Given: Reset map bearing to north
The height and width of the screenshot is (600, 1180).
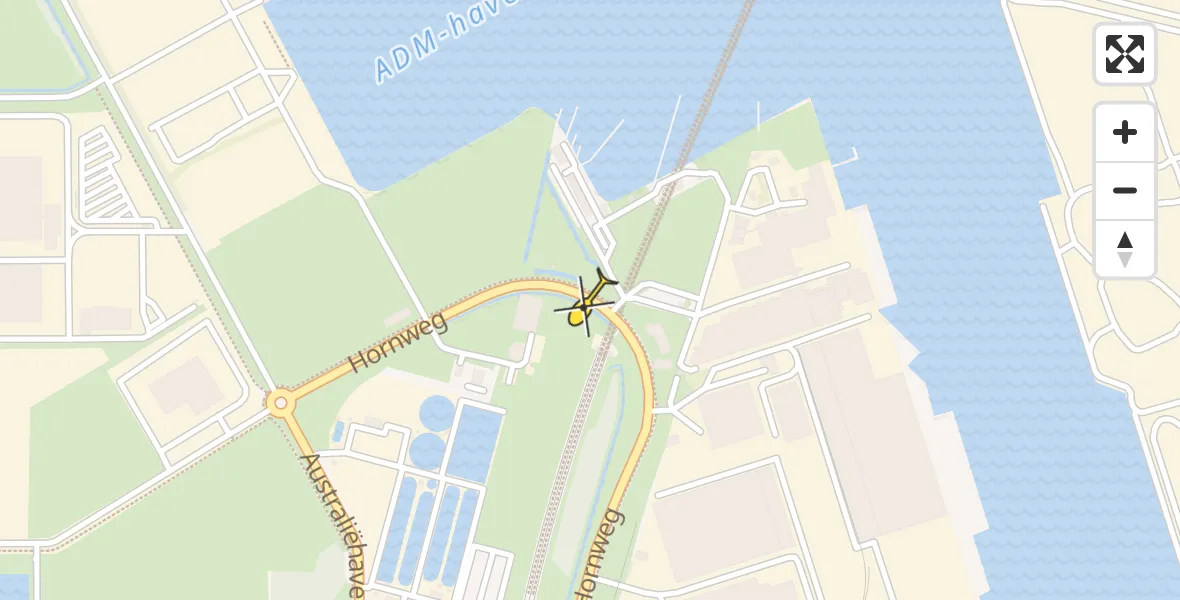Looking at the screenshot, I should (x=1125, y=248).
